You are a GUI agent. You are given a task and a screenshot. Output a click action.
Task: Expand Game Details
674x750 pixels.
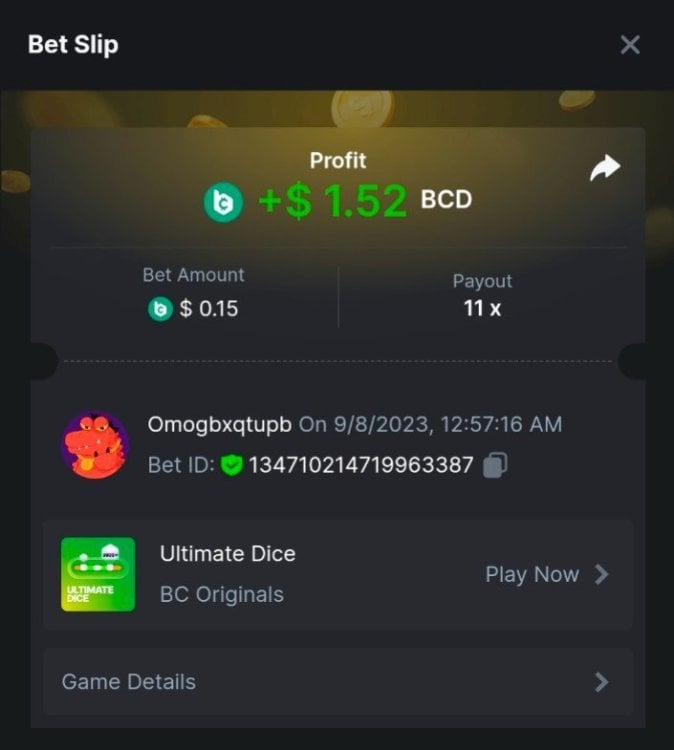coord(337,682)
